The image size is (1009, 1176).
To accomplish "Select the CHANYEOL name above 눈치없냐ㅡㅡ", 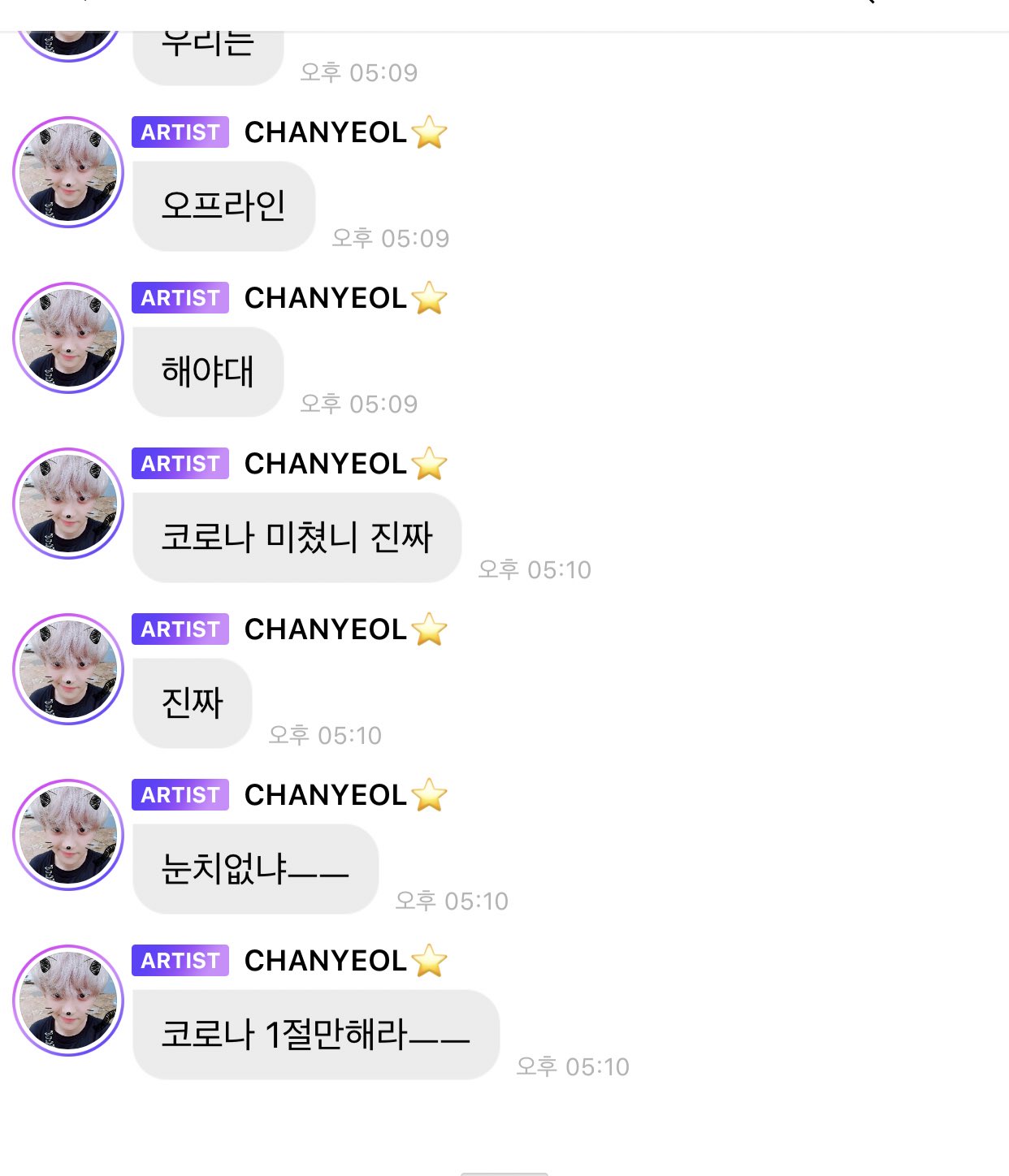I will pos(325,795).
